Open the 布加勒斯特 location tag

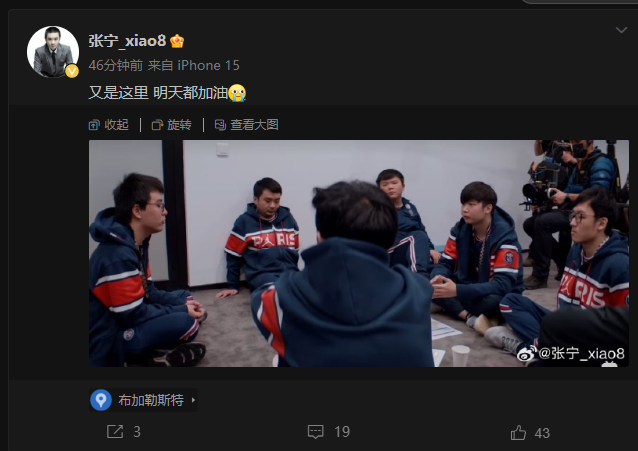coord(144,400)
